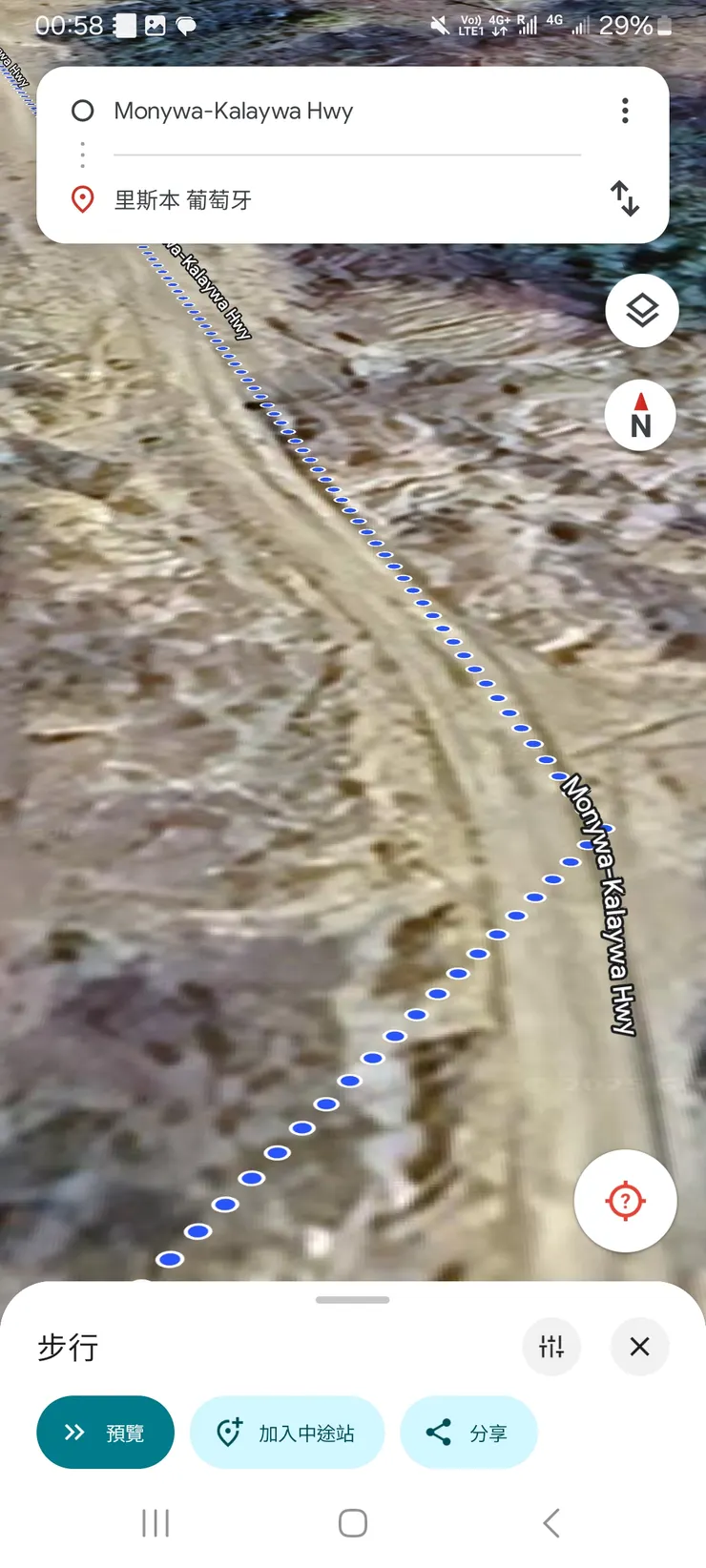Start the 預覽 route preview
This screenshot has width=706, height=1568.
click(105, 1433)
